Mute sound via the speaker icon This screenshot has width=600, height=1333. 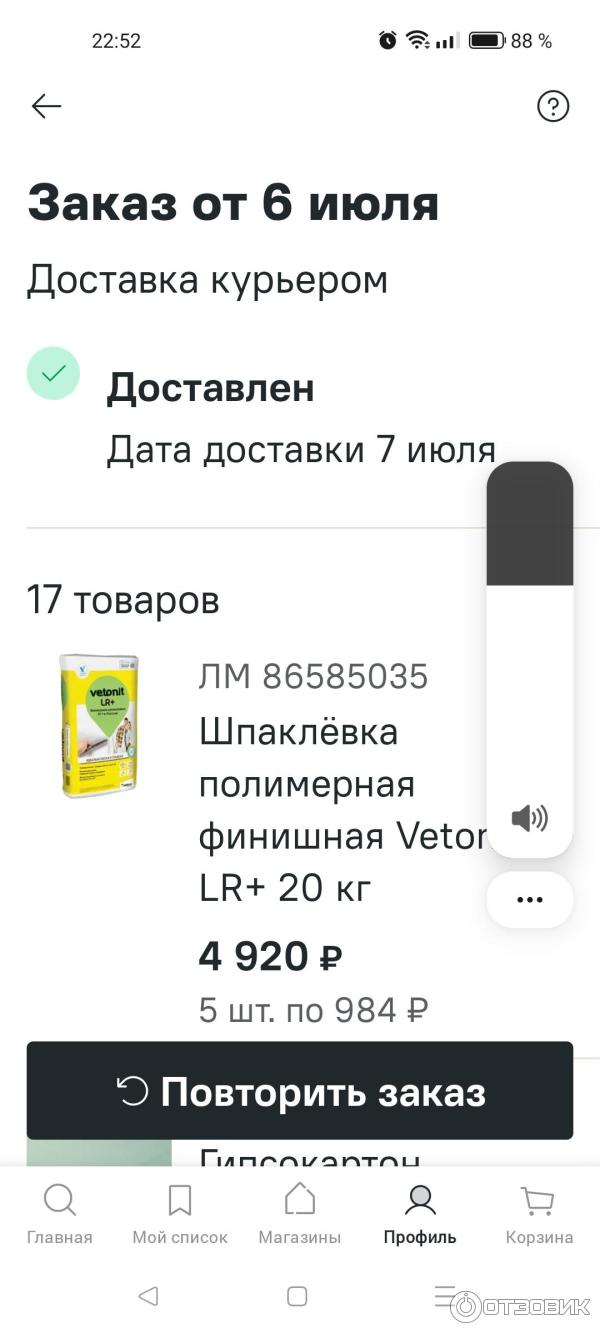[x=529, y=819]
